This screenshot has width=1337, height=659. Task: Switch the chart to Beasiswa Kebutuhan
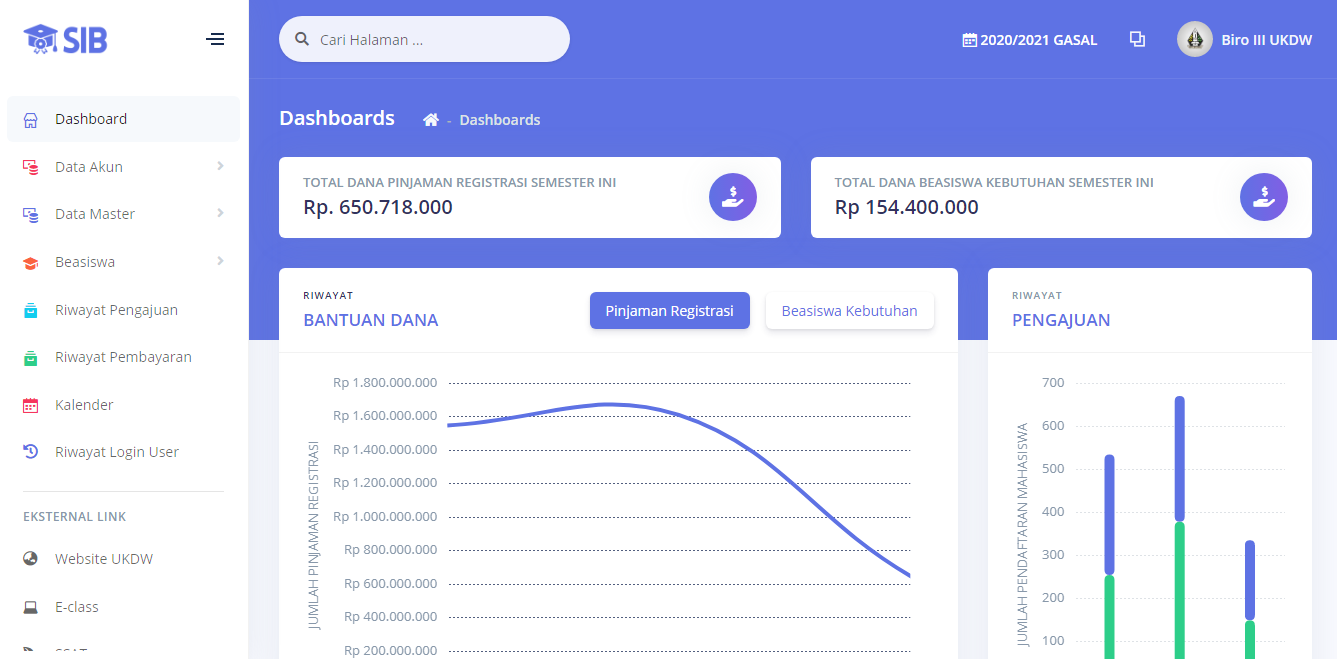[849, 311]
